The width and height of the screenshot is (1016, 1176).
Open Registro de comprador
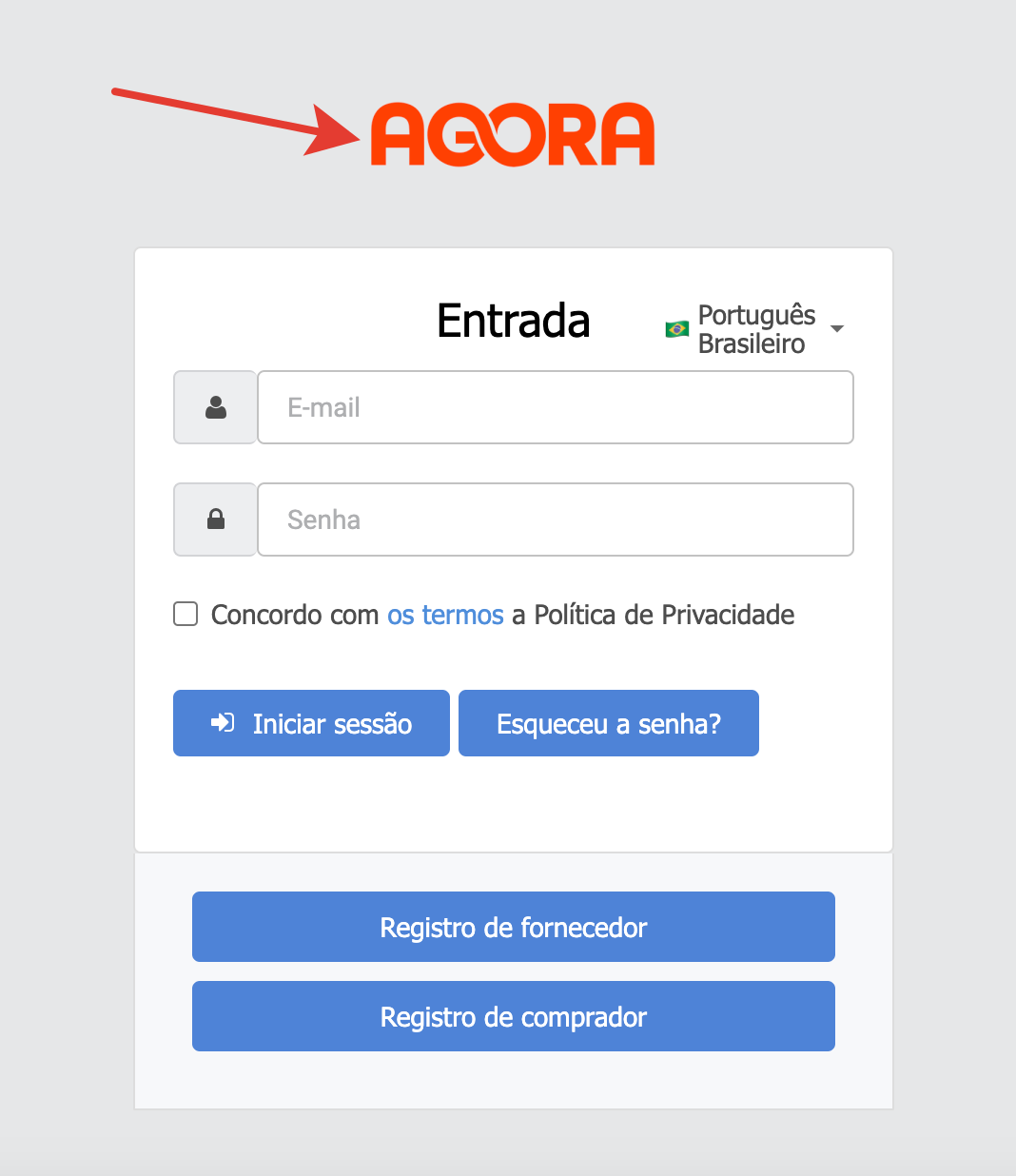pyautogui.click(x=514, y=1016)
